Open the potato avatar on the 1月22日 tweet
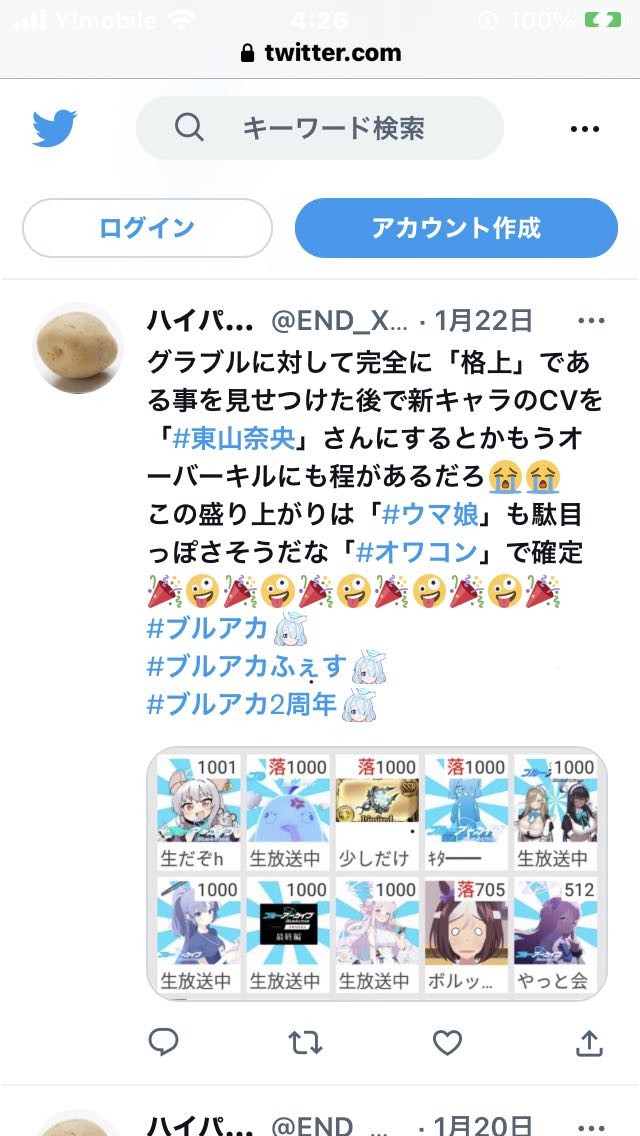The image size is (640, 1136). 79,348
